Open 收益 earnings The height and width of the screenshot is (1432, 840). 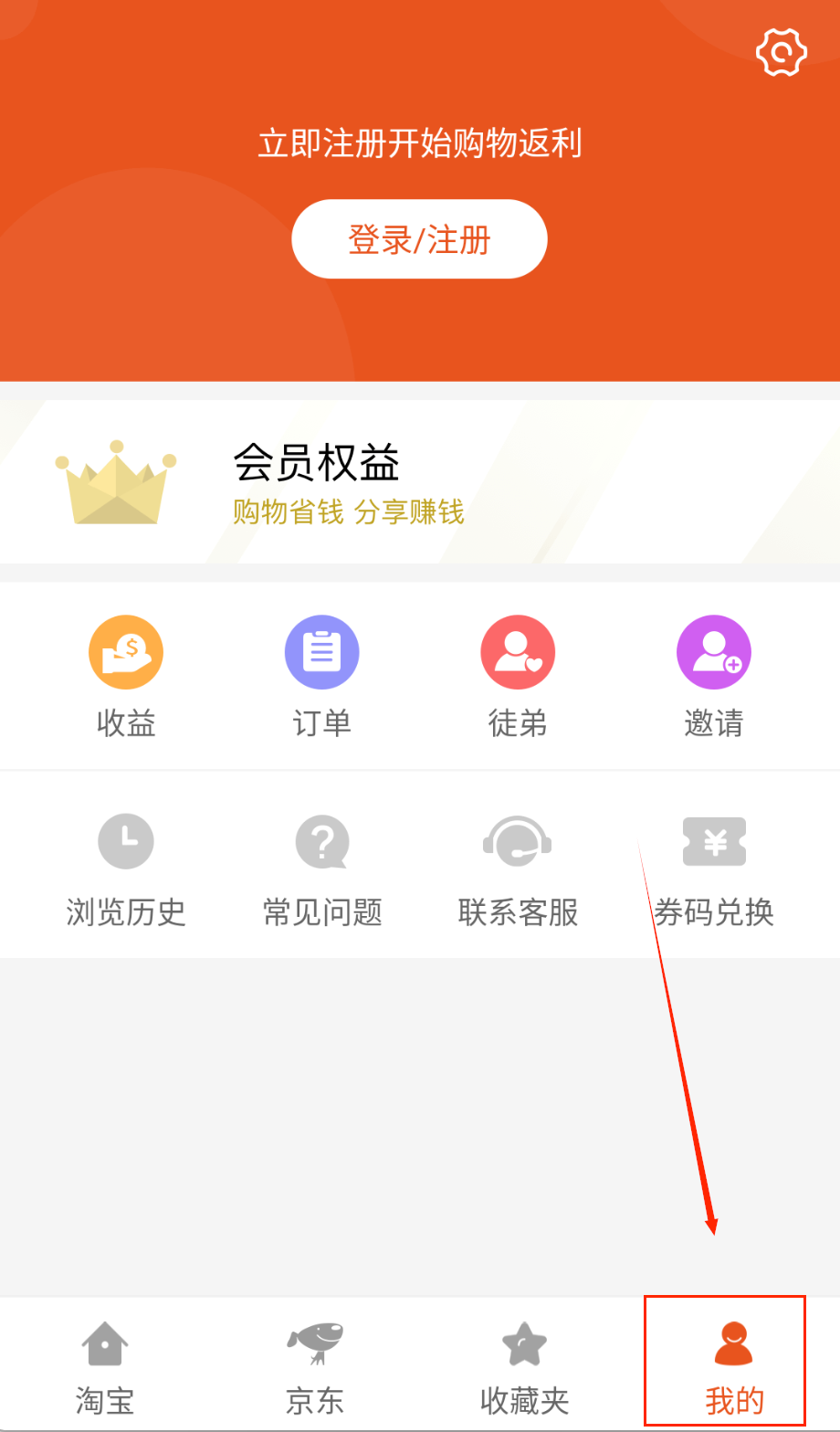click(126, 677)
